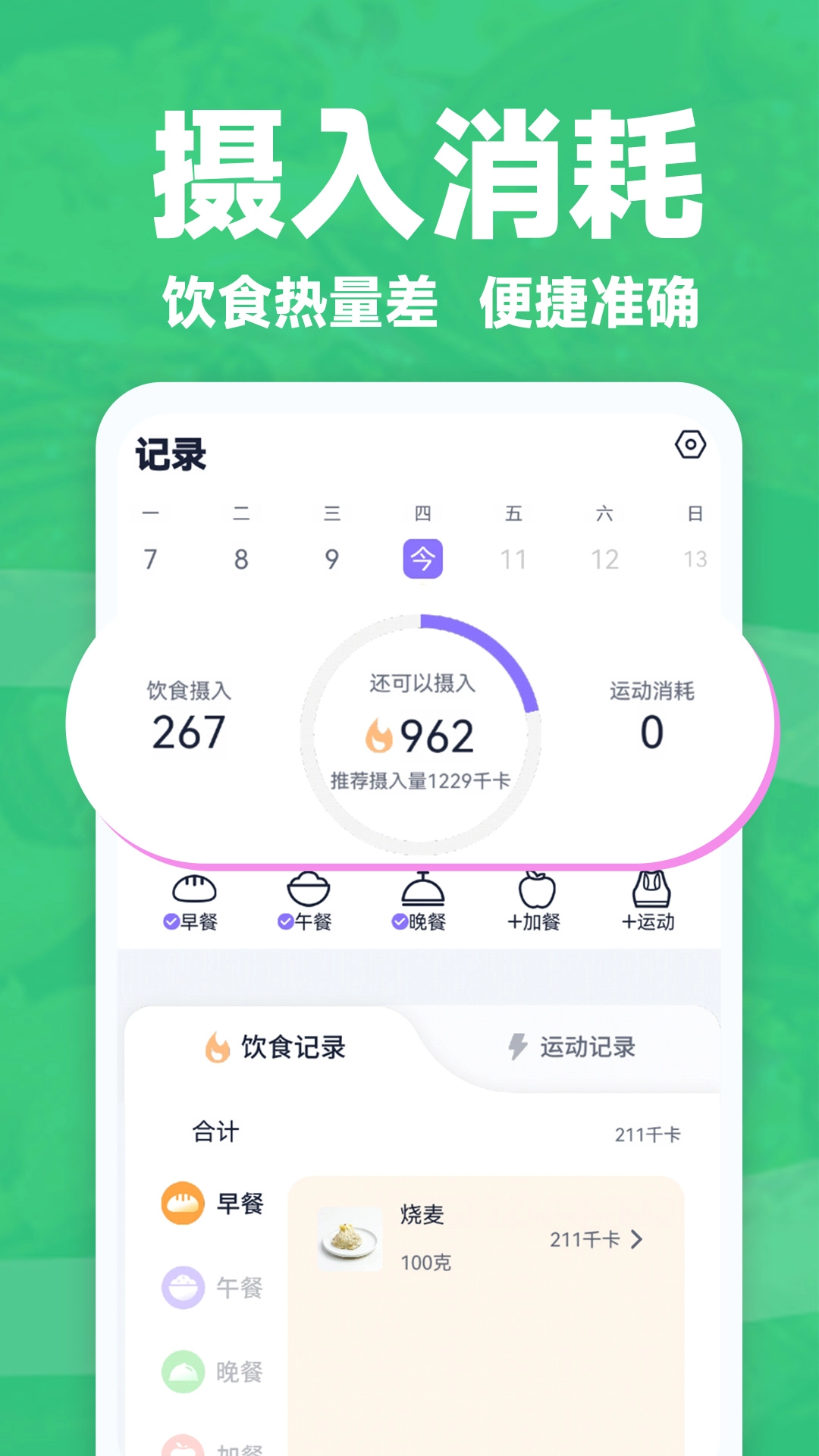This screenshot has height=1456, width=819.
Task: Click the lightning icon on 运动记录 tab
Action: (516, 1047)
